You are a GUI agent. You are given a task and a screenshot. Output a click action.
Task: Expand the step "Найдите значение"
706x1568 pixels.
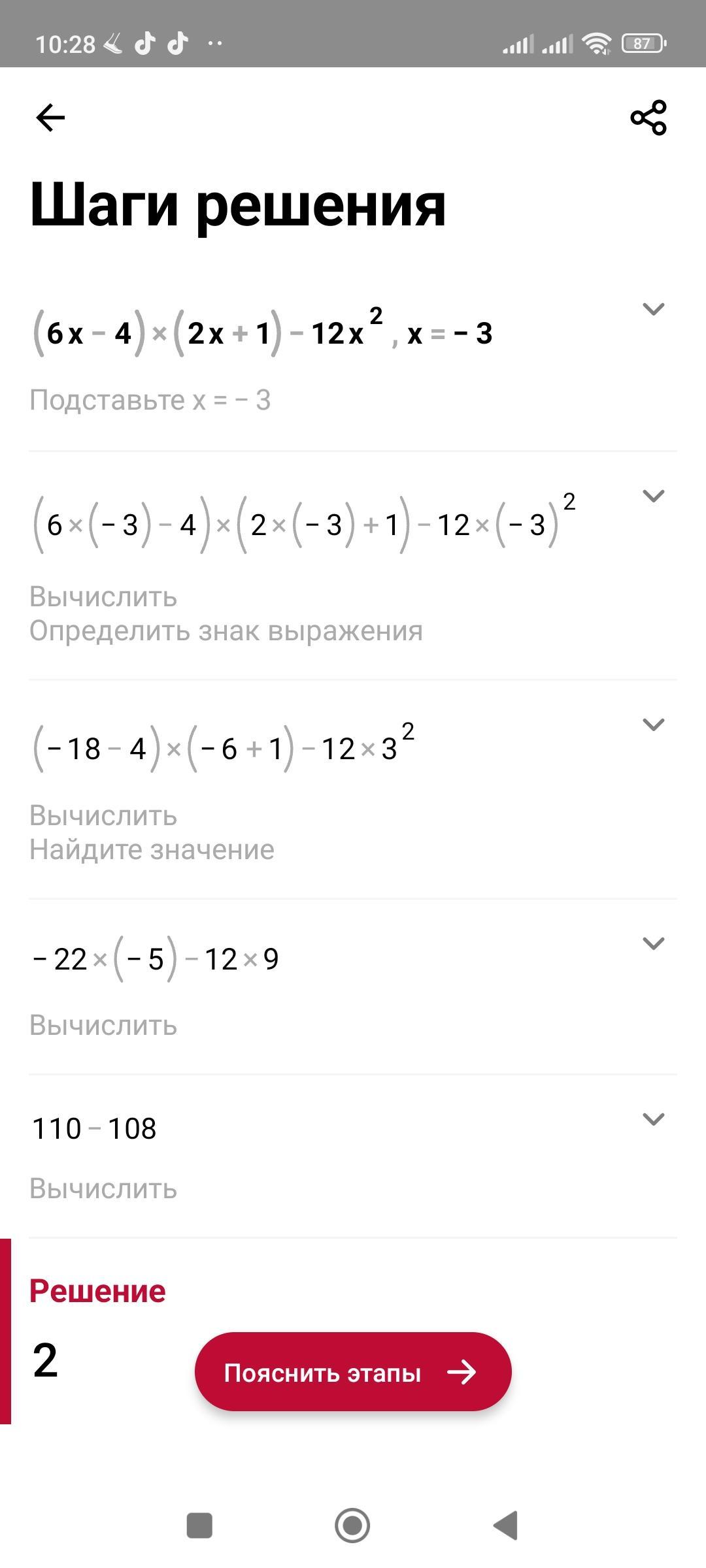(x=653, y=724)
